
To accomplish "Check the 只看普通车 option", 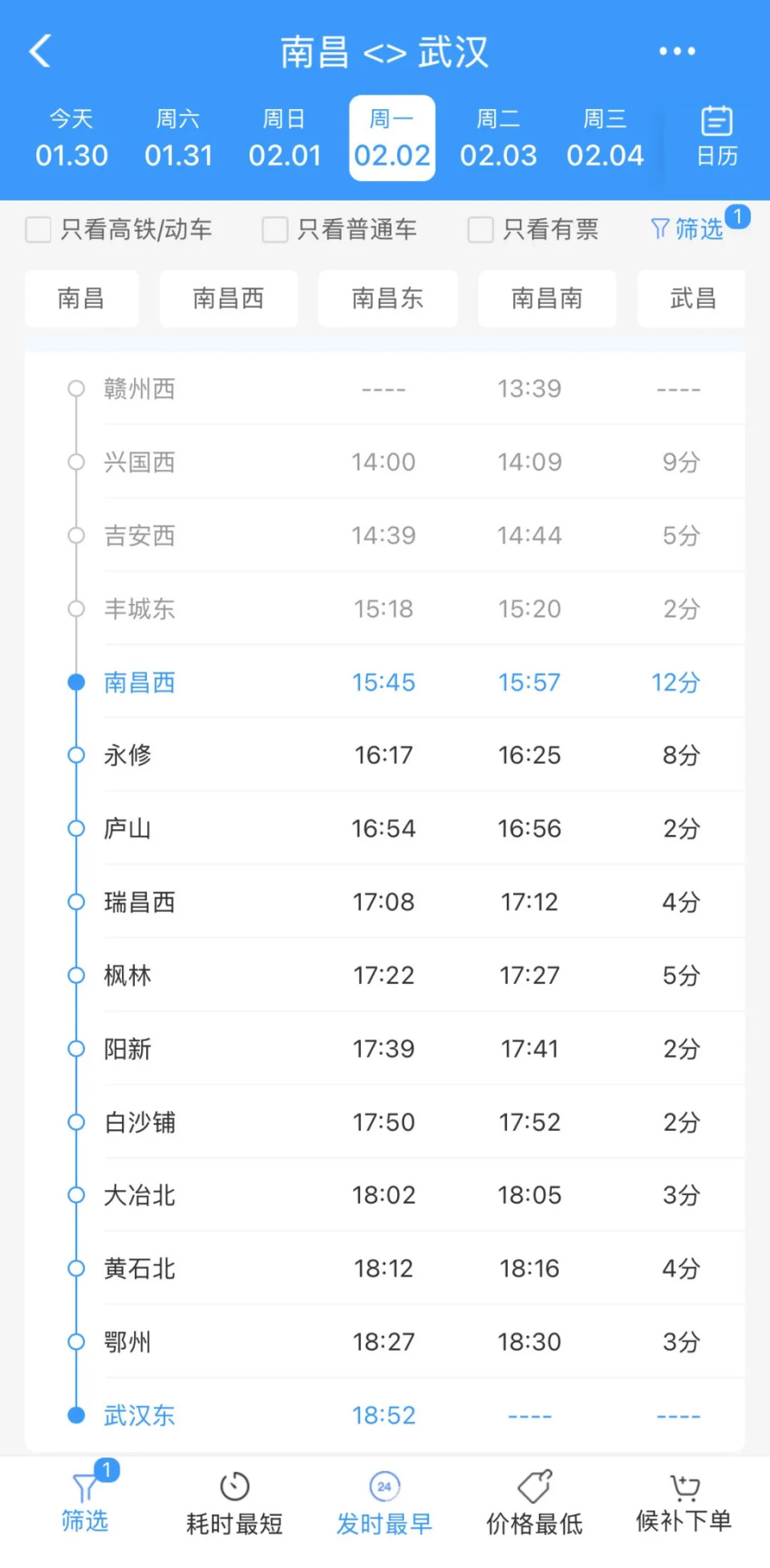I will point(274,229).
